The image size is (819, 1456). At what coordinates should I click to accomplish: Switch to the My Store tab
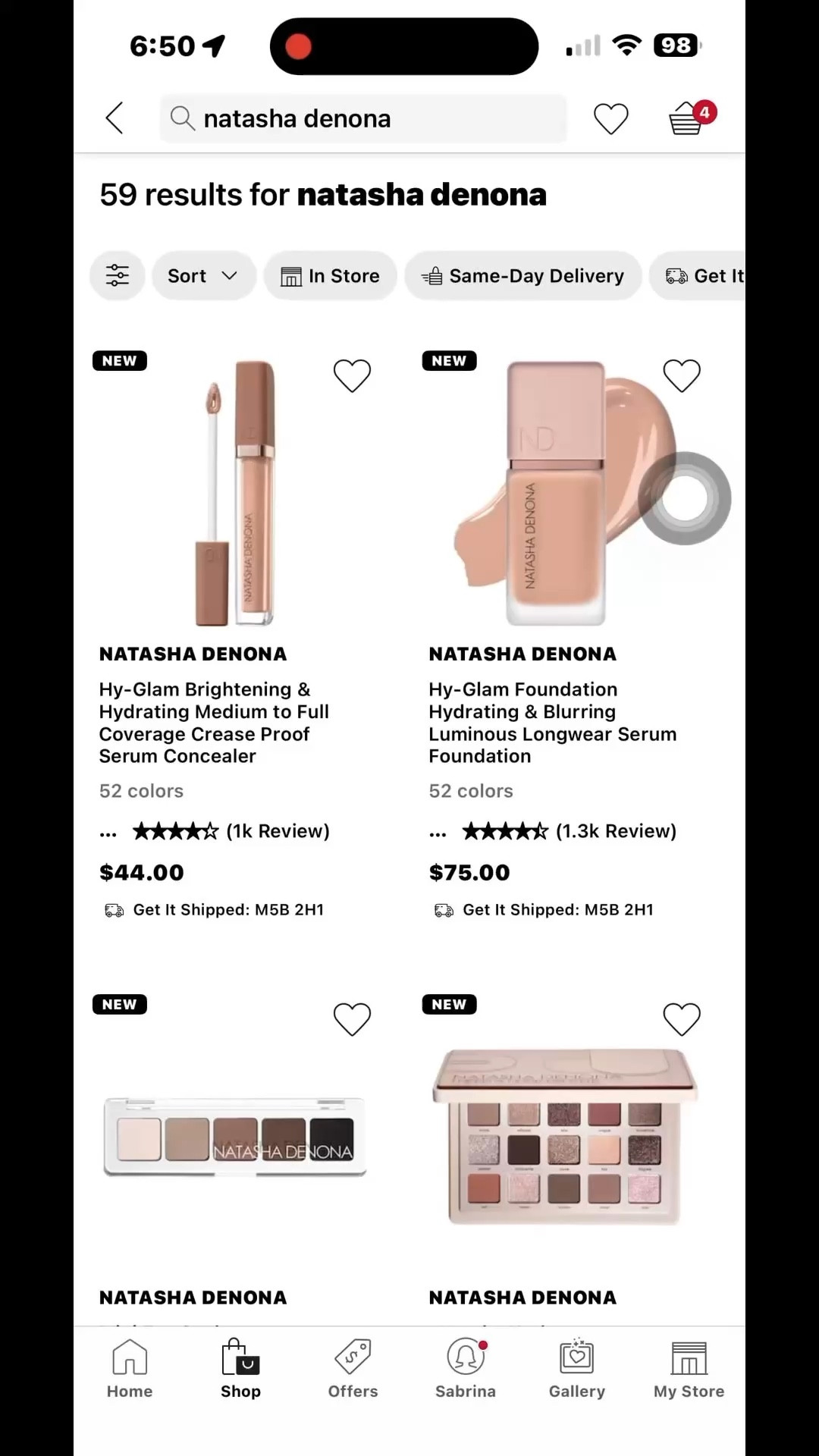(x=689, y=1369)
